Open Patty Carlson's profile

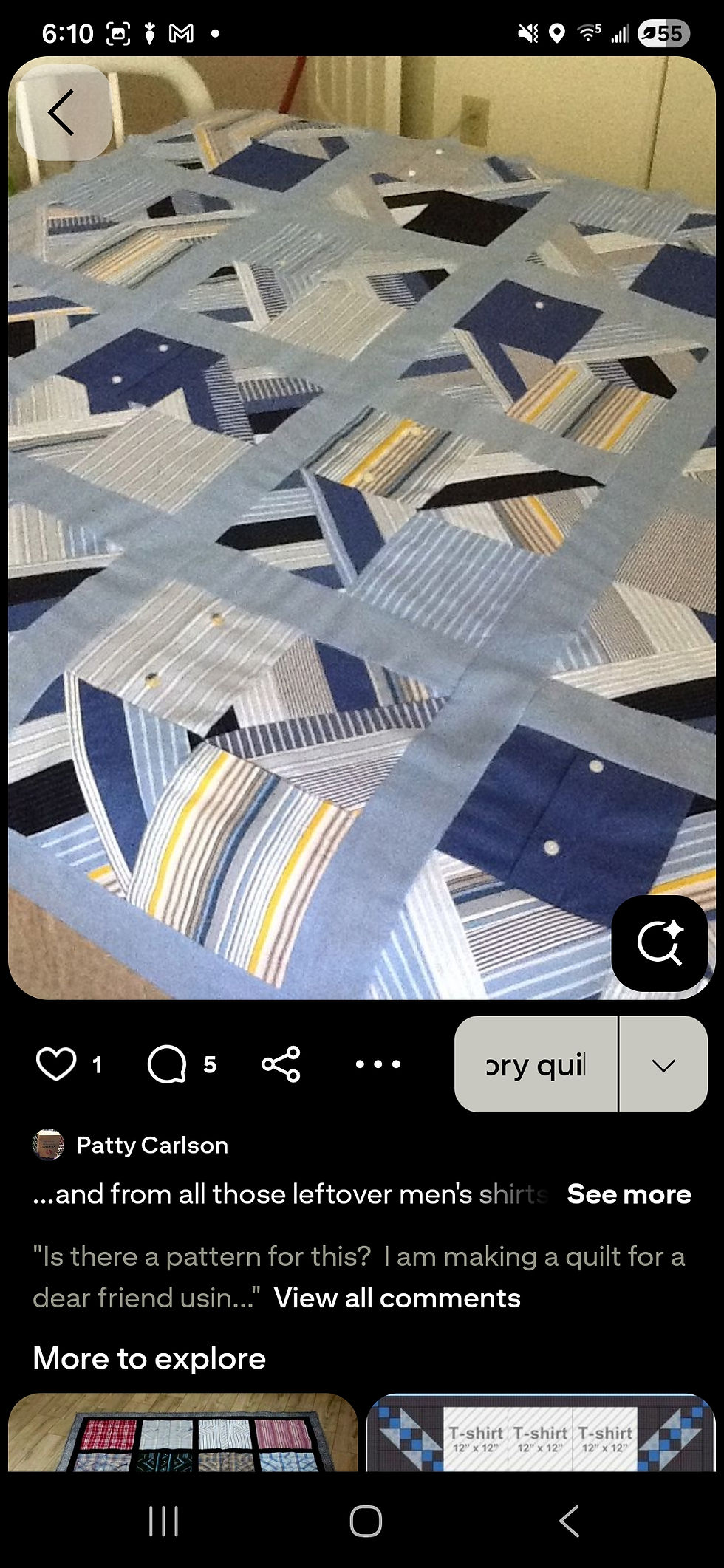pyautogui.click(x=152, y=1145)
